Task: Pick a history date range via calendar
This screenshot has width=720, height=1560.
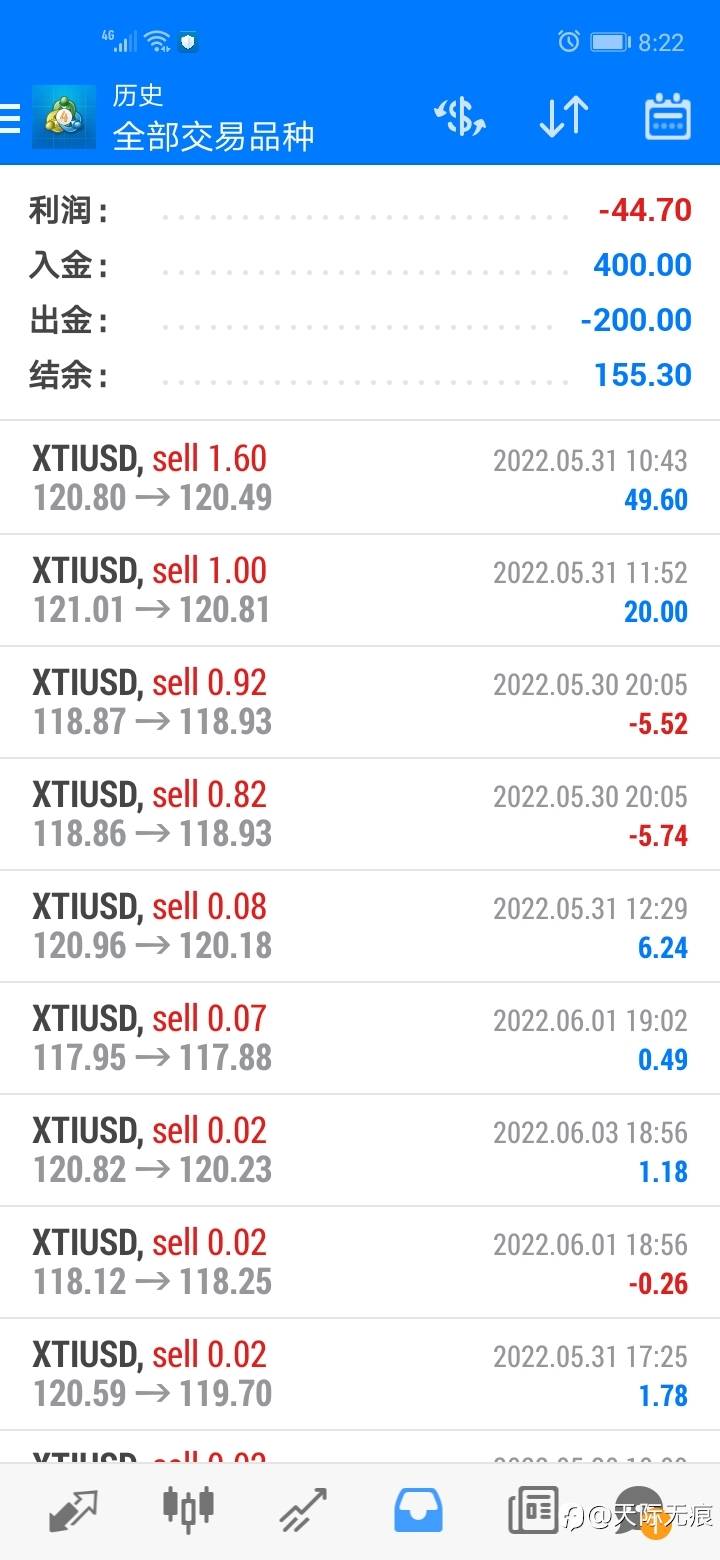Action: (667, 118)
